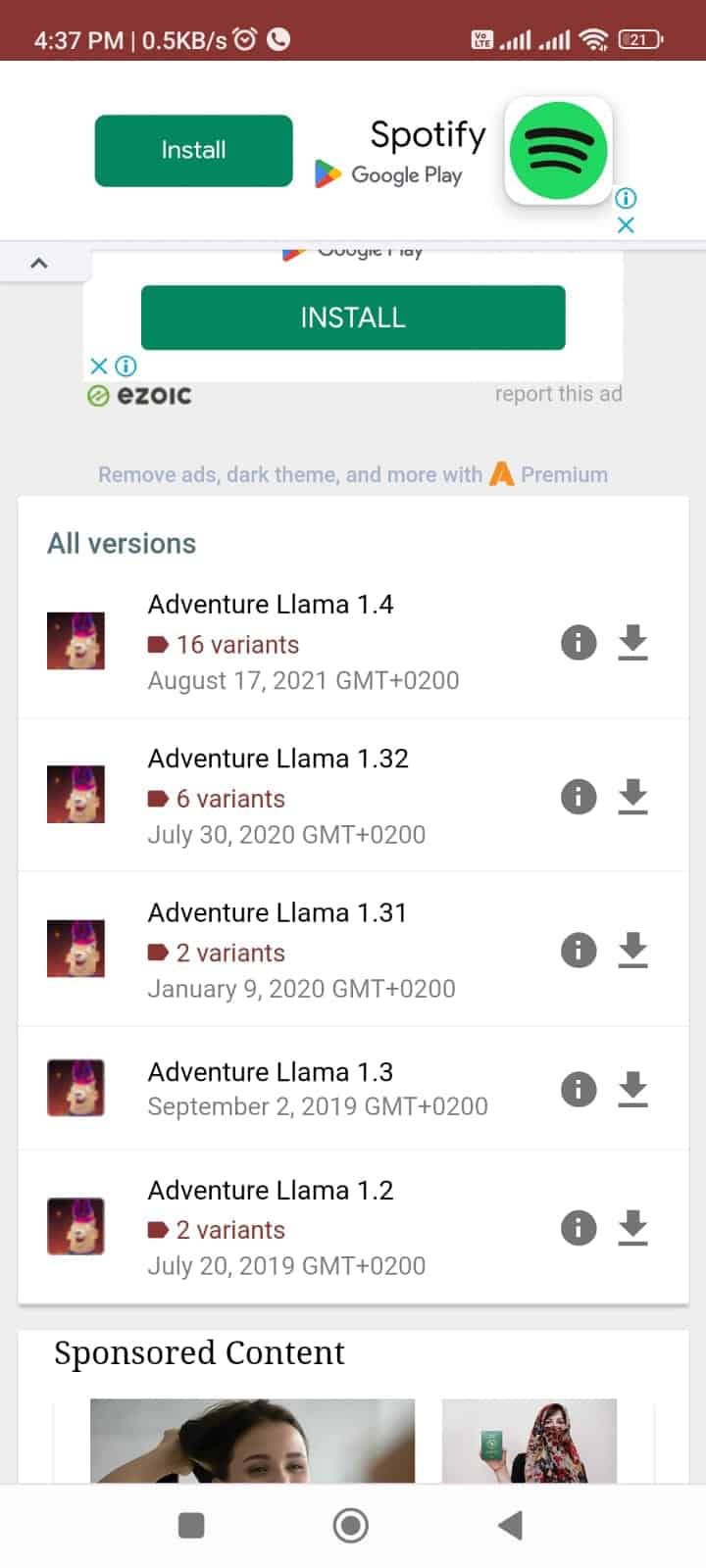The height and width of the screenshot is (1568, 706).
Task: Show the 2 variants of Adventure Llama 1.31
Action: (229, 953)
